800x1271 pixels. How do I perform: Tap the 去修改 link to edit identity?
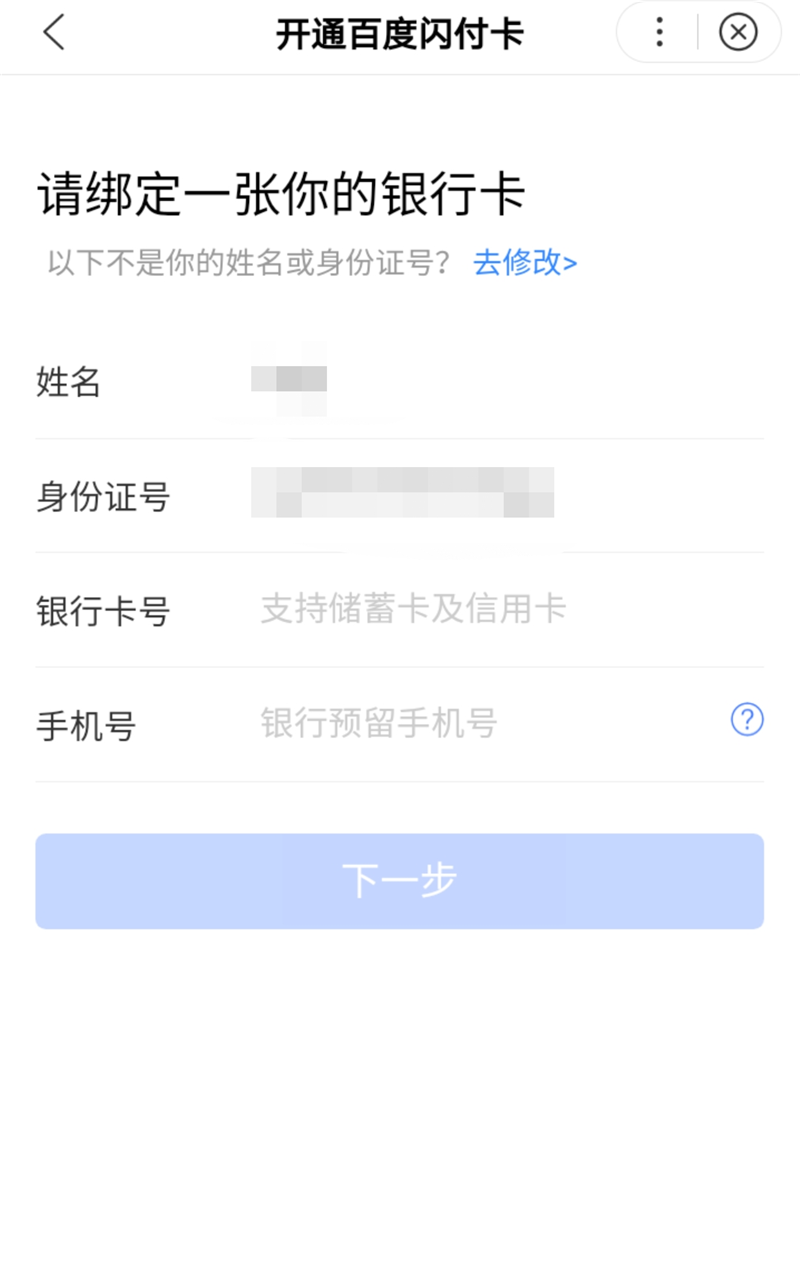(525, 263)
